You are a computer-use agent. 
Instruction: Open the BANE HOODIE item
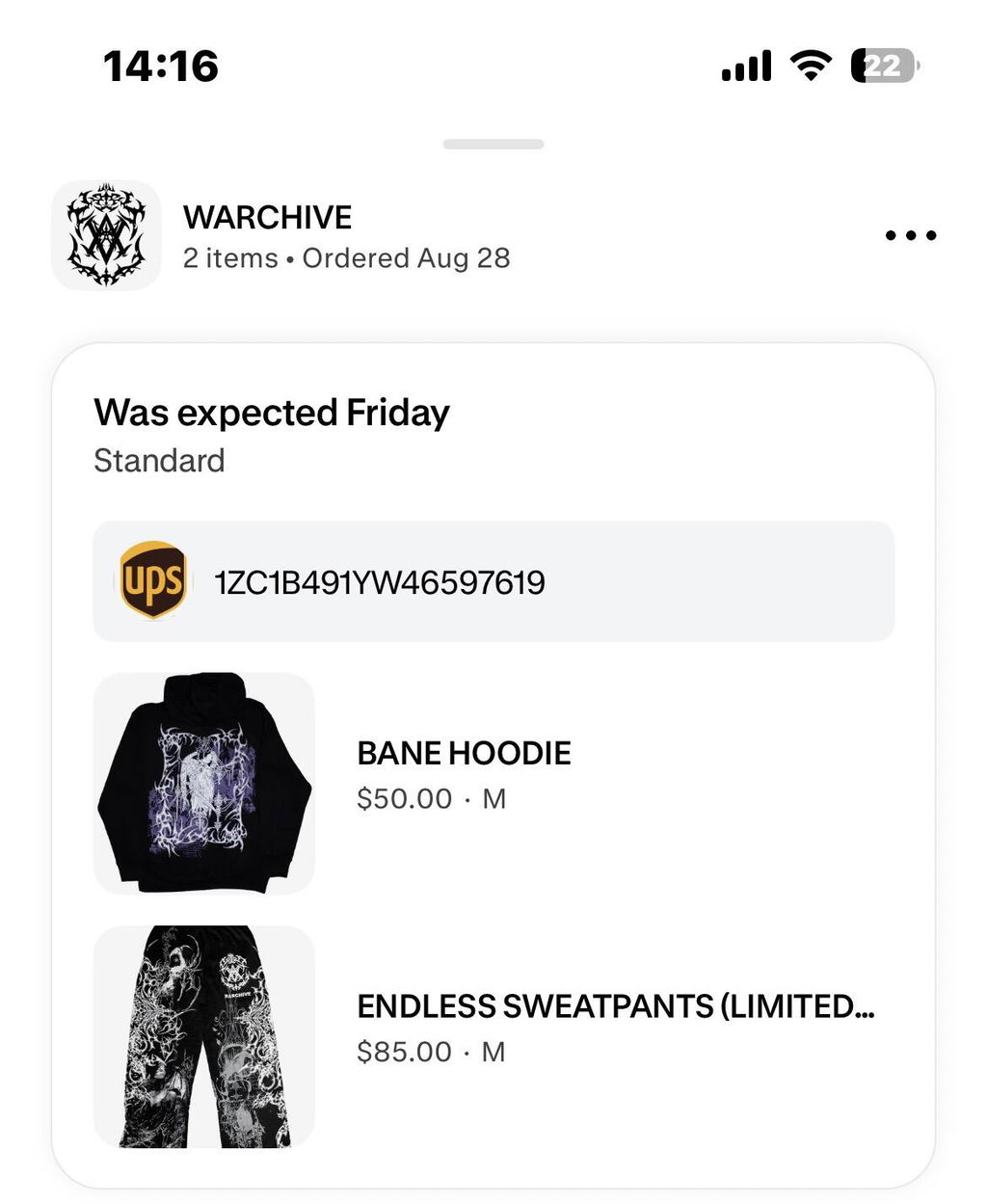[x=493, y=783]
